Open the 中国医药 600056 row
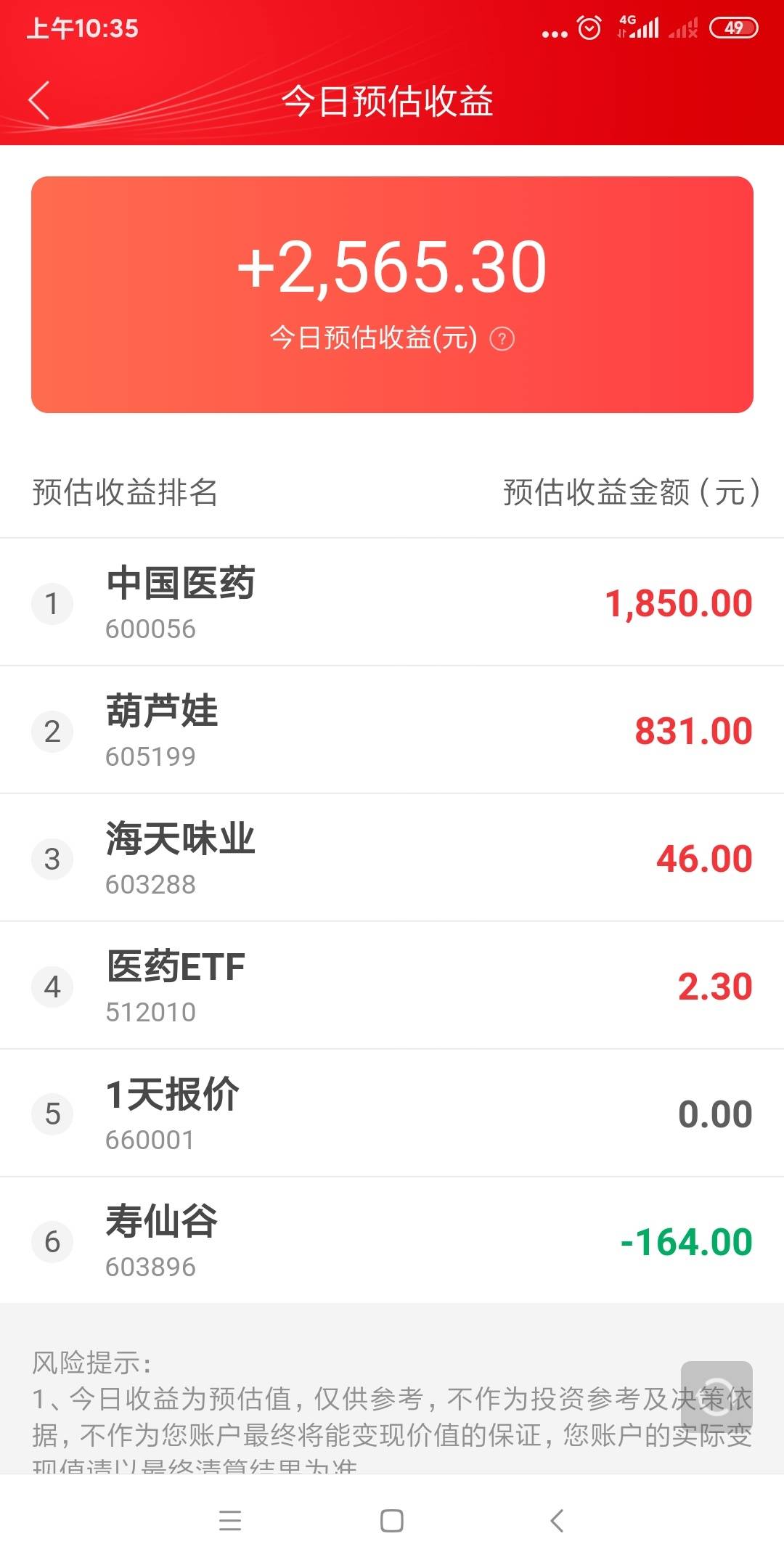 [392, 603]
